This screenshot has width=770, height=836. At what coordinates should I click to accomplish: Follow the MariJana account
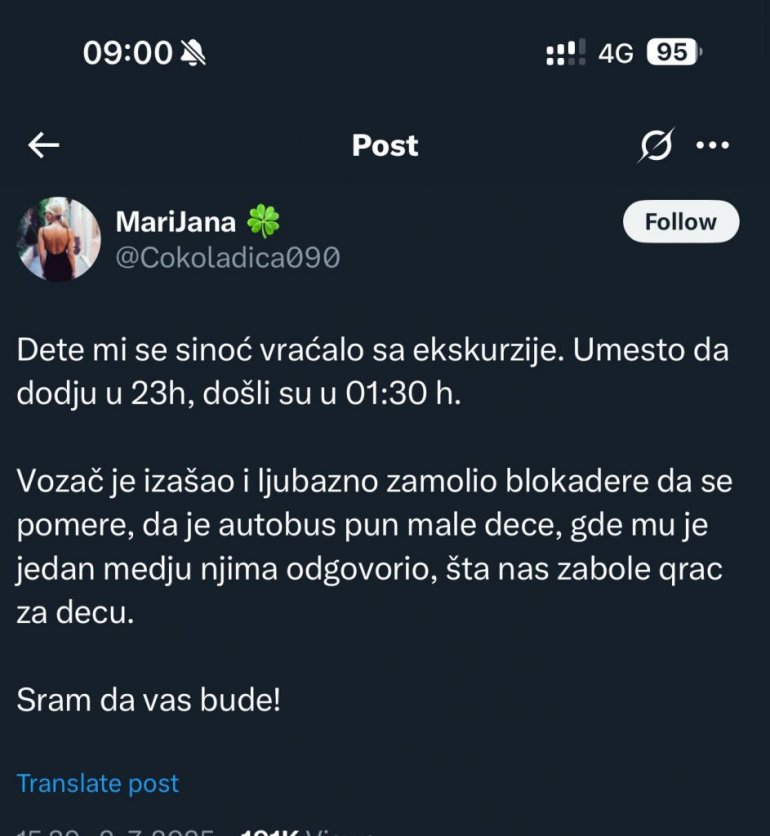(x=680, y=222)
